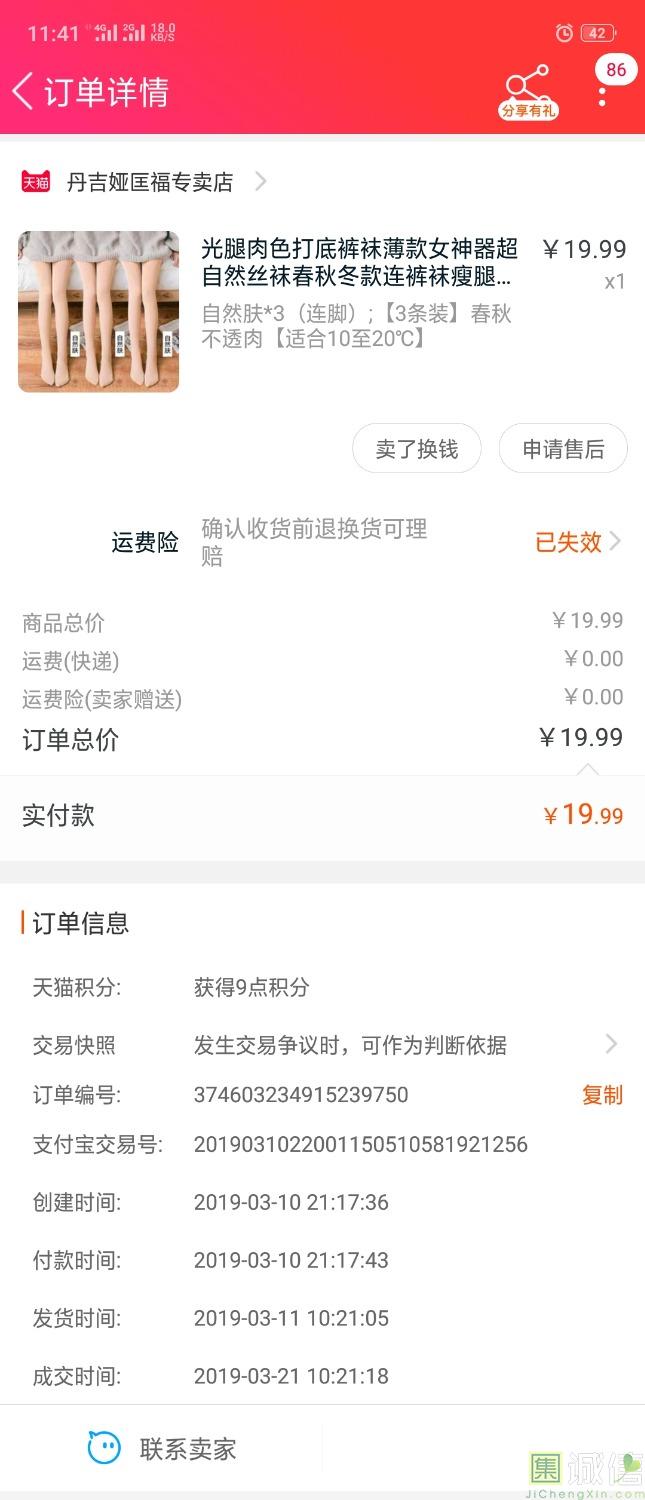
Task: Open the tights product thumbnail
Action: [99, 312]
